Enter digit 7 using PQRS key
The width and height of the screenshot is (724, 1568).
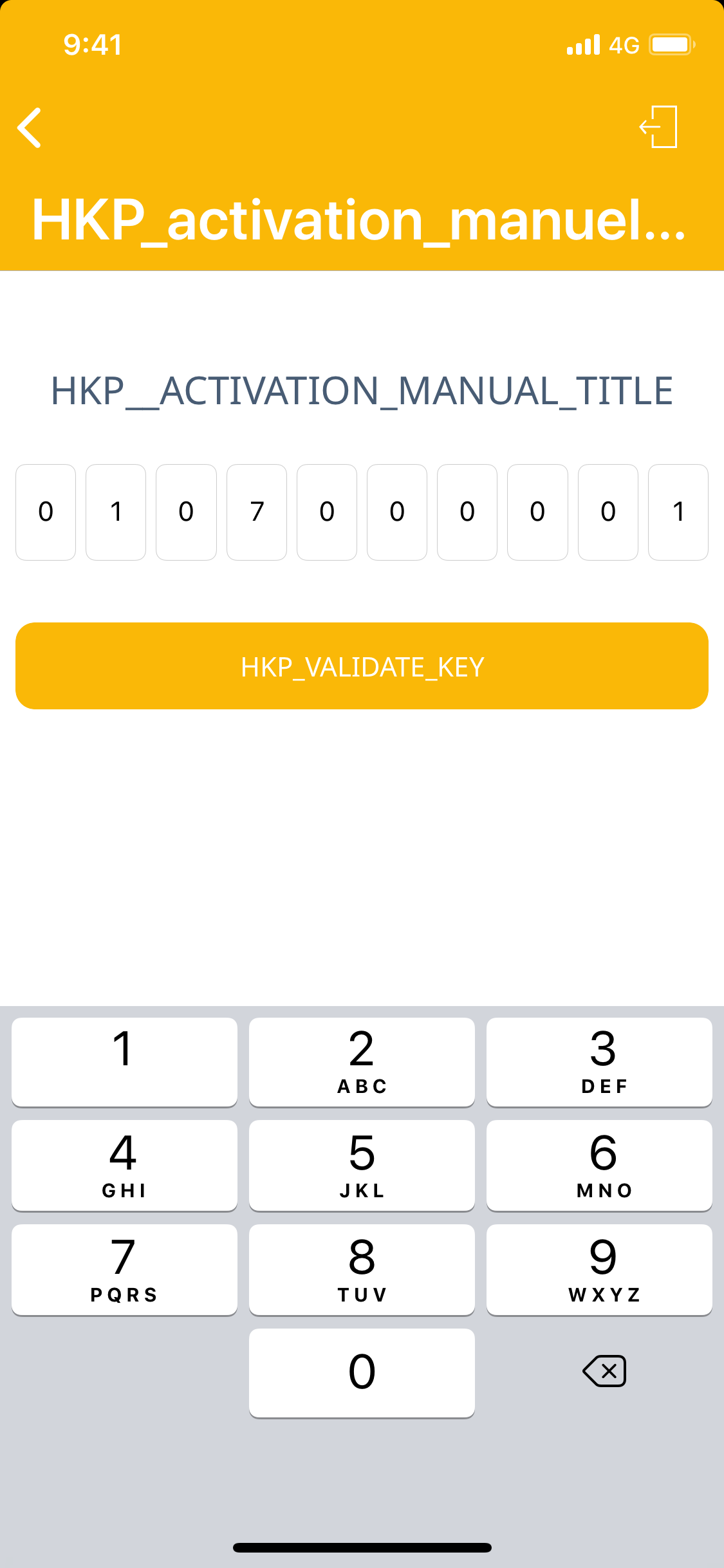point(124,1269)
